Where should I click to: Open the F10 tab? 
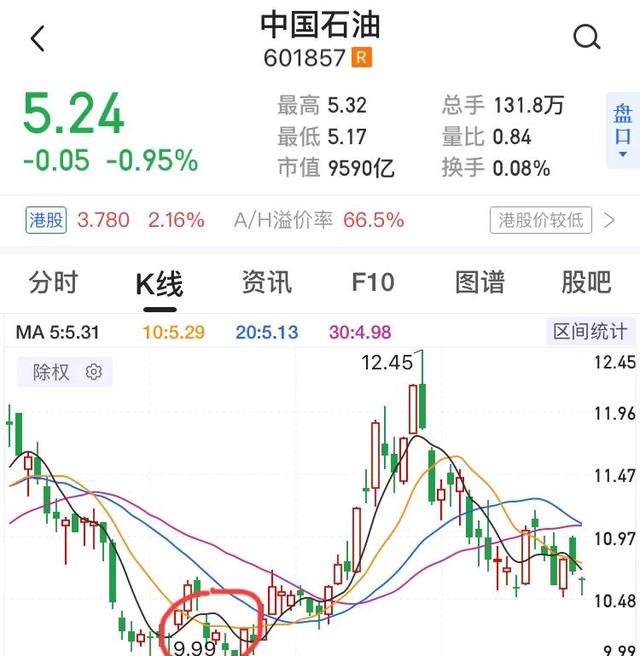[x=373, y=283]
